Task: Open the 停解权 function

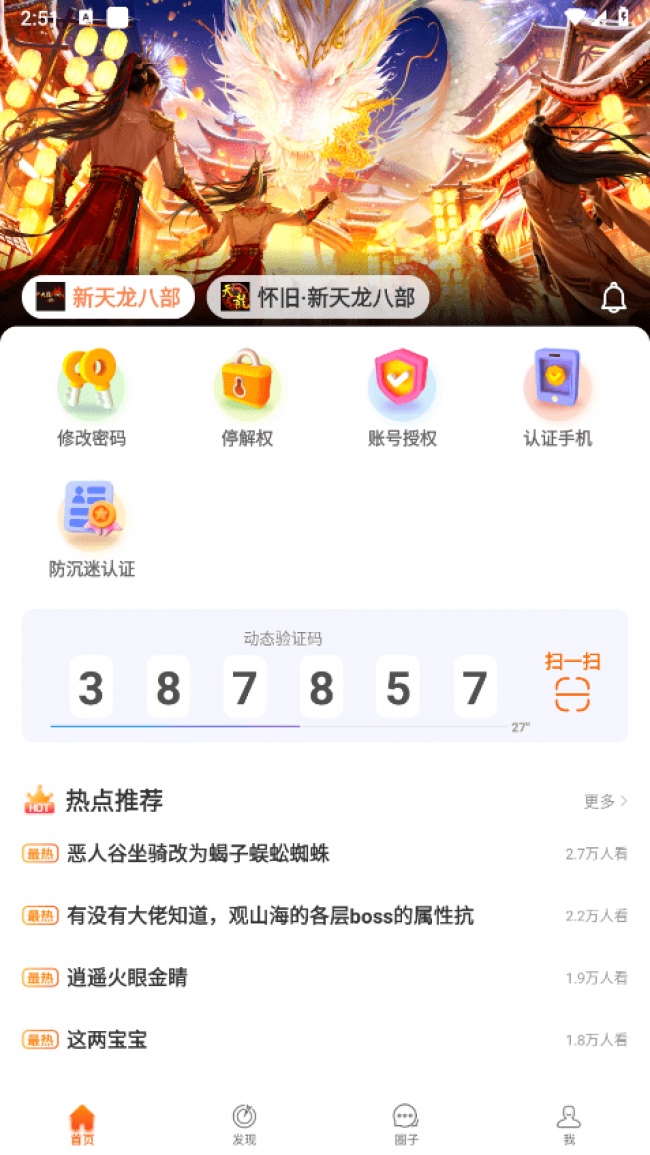Action: (247, 398)
